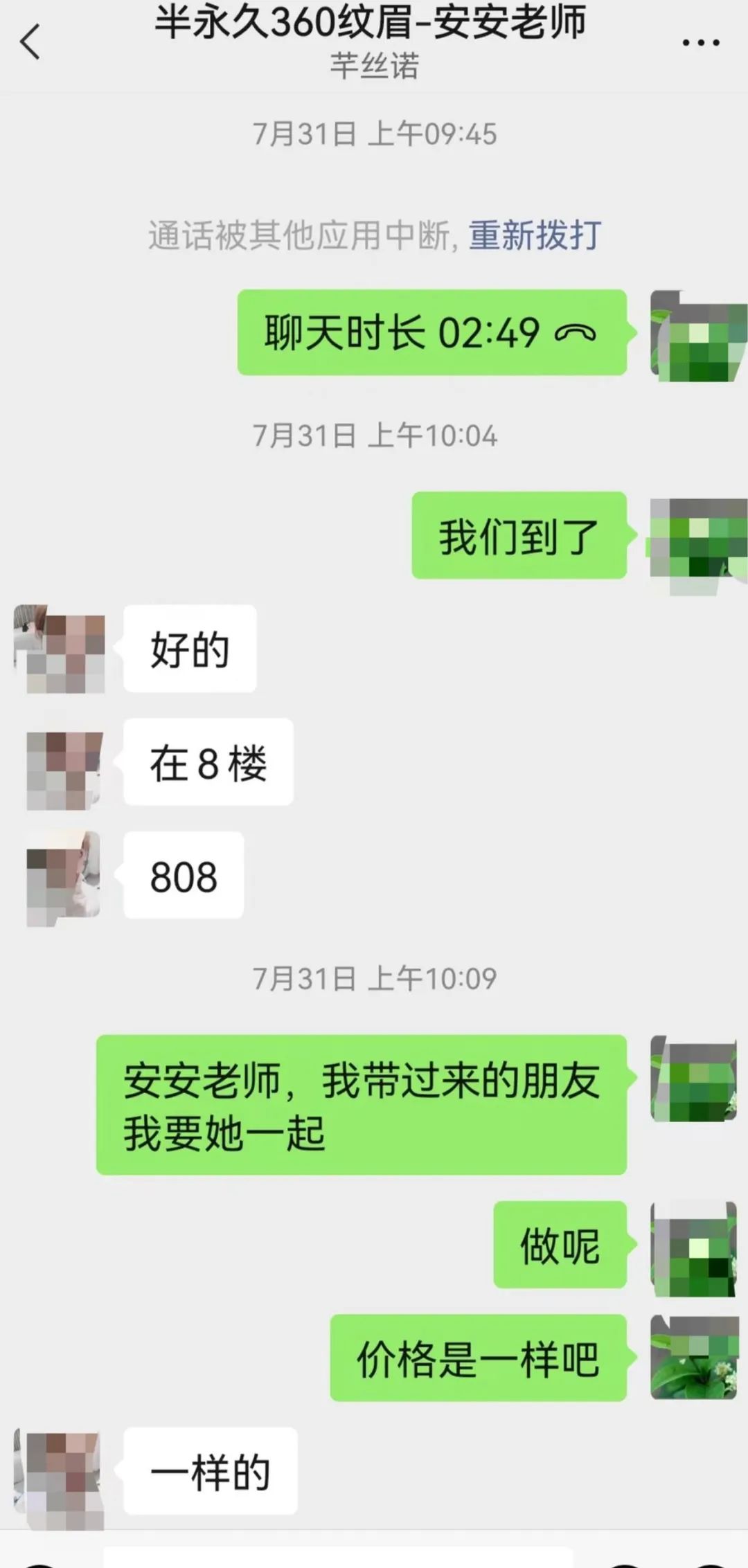The width and height of the screenshot is (748, 1568).
Task: Open contact avatar beside the 好的 message
Action: (x=60, y=649)
